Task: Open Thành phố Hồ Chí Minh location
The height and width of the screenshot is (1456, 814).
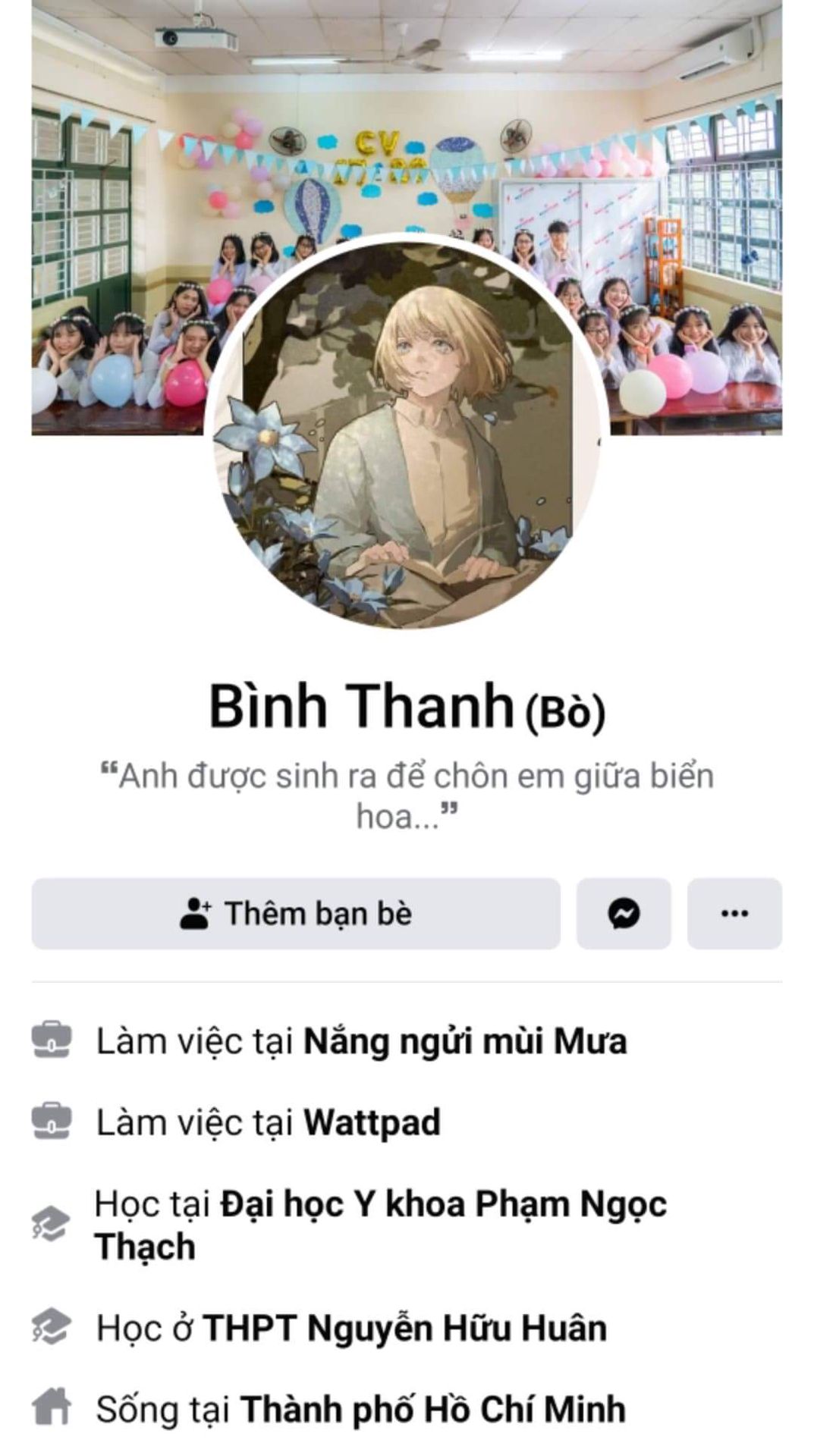Action: (x=432, y=1410)
